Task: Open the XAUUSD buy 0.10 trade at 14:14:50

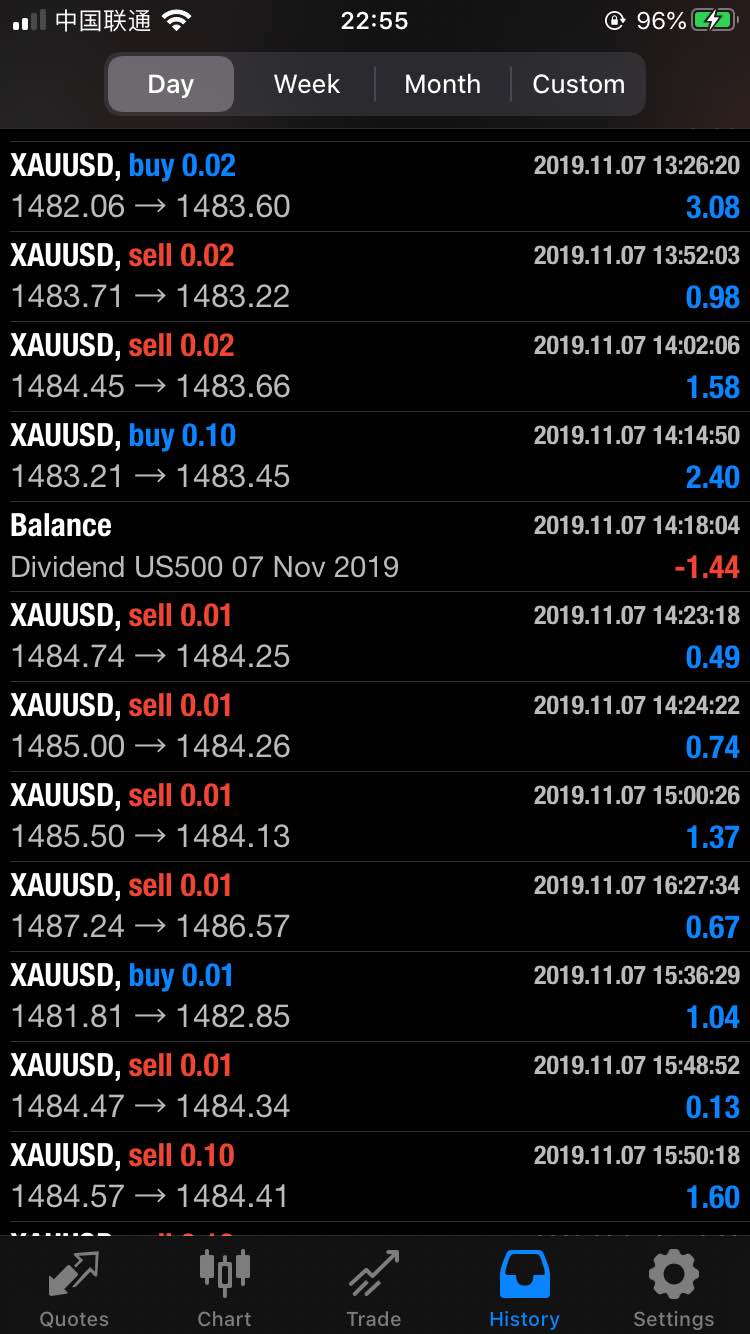Action: point(375,457)
